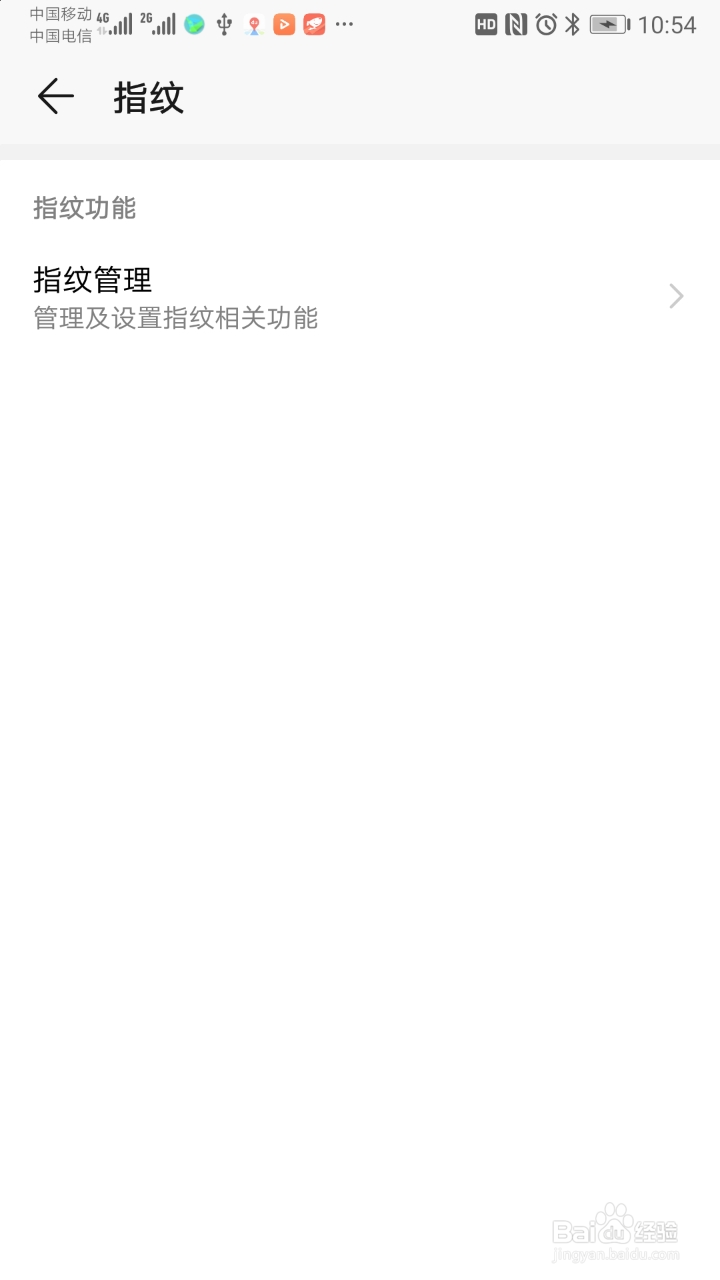Open 管理及设置指纹相关功能 item
720x1280 pixels.
pos(176,318)
